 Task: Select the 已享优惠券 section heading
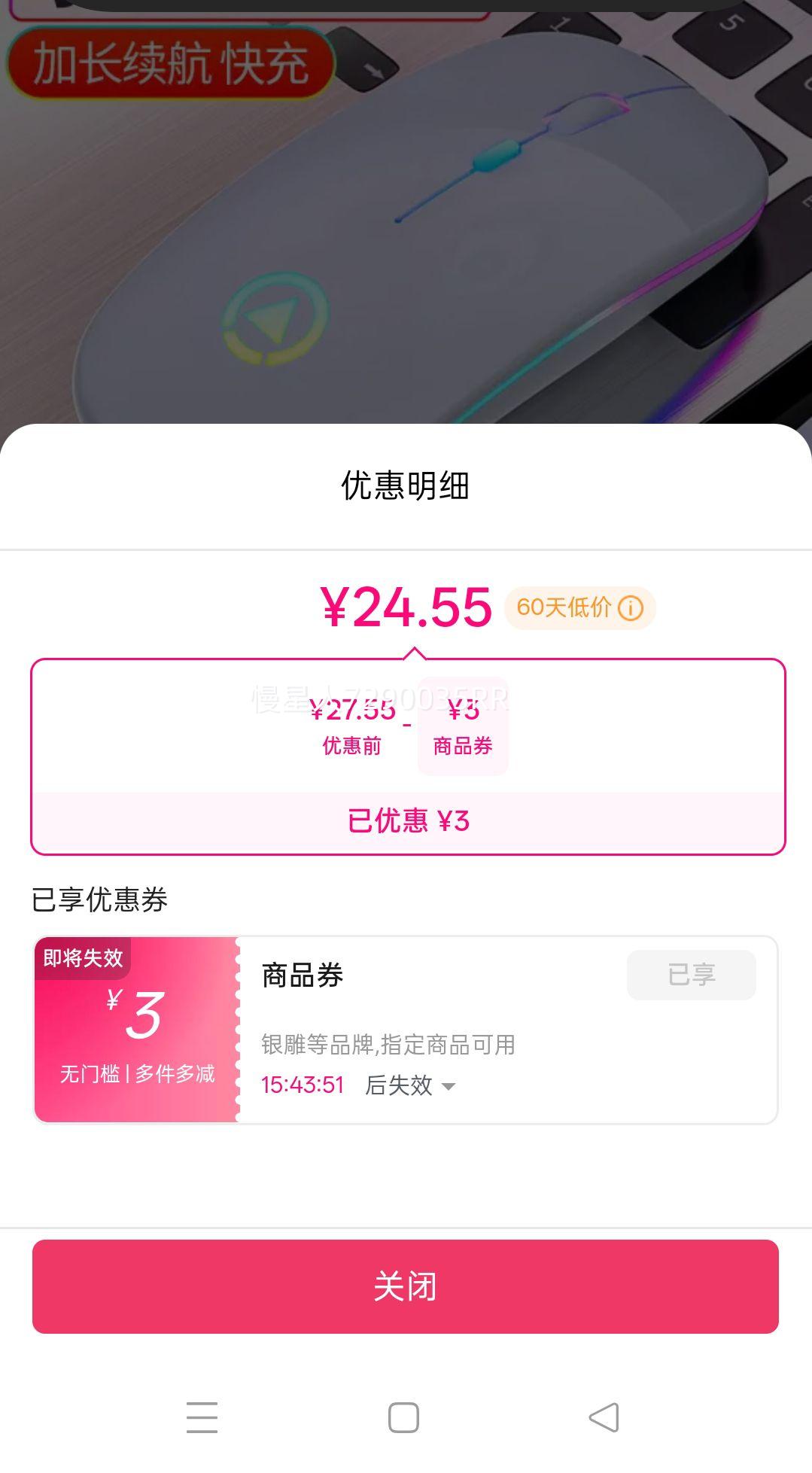(x=99, y=897)
